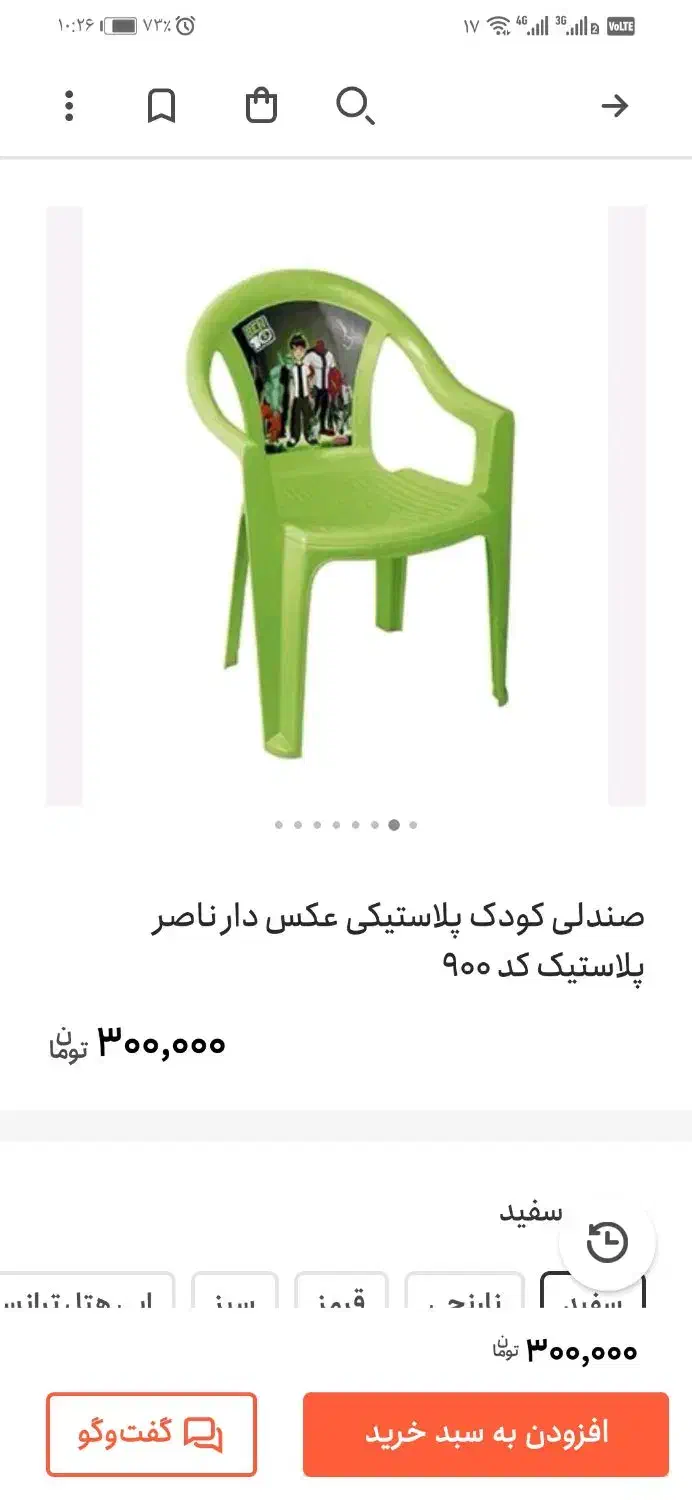The width and height of the screenshot is (692, 1500).
Task: Choose the نارنجی color option
Action: (x=464, y=1292)
